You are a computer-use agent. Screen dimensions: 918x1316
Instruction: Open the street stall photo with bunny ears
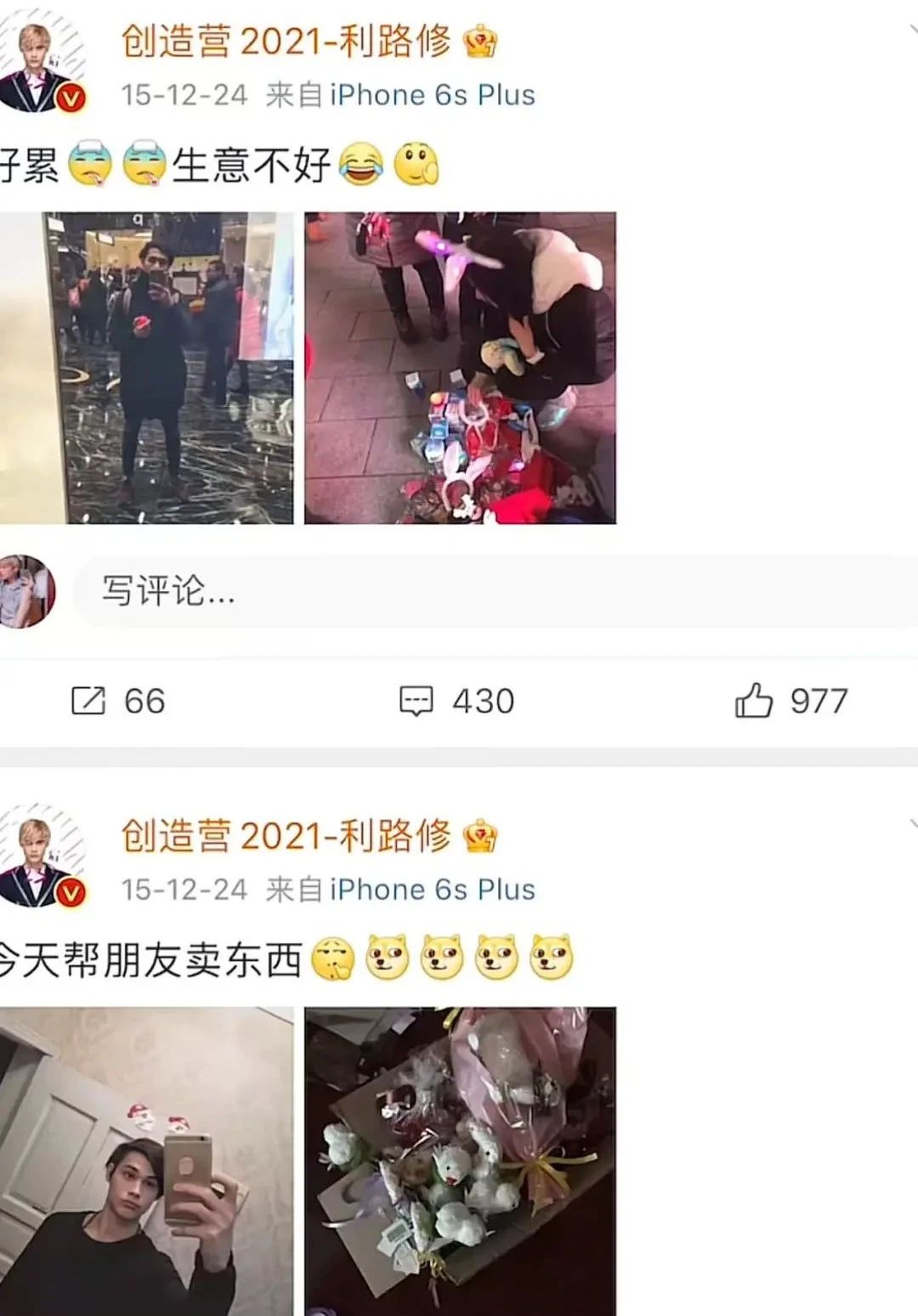tap(460, 368)
